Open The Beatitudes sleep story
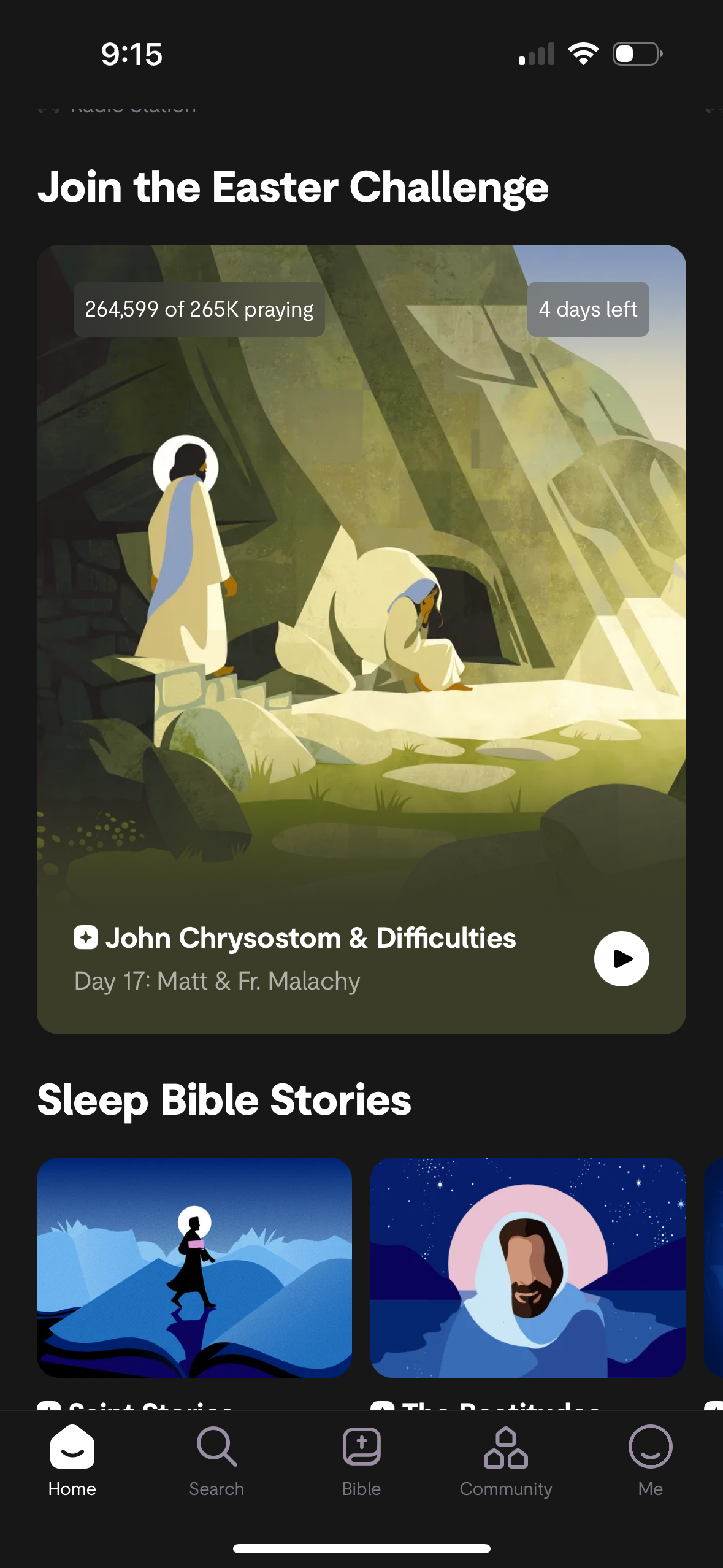This screenshot has width=723, height=1568. coord(527,1267)
